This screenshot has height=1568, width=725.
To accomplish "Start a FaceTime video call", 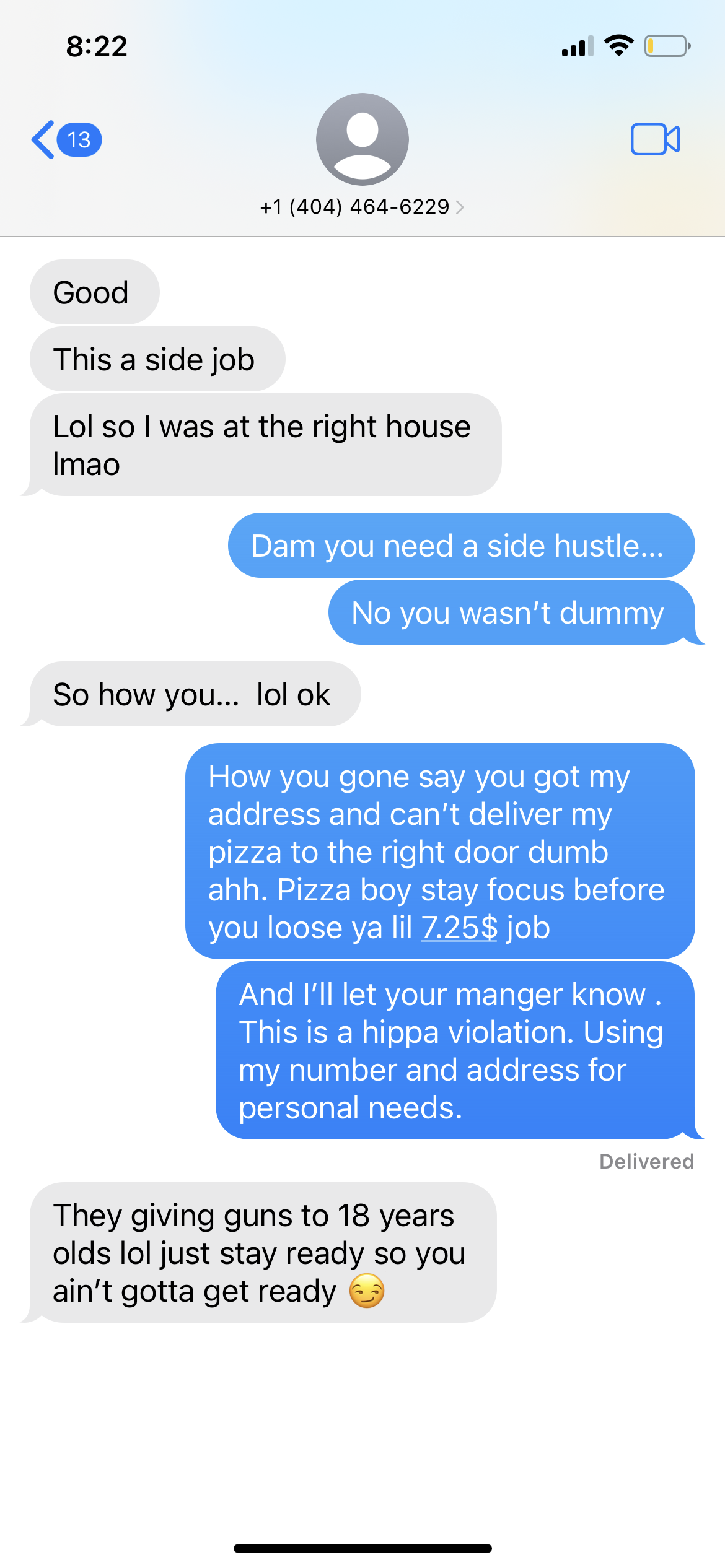I will coord(655,139).
